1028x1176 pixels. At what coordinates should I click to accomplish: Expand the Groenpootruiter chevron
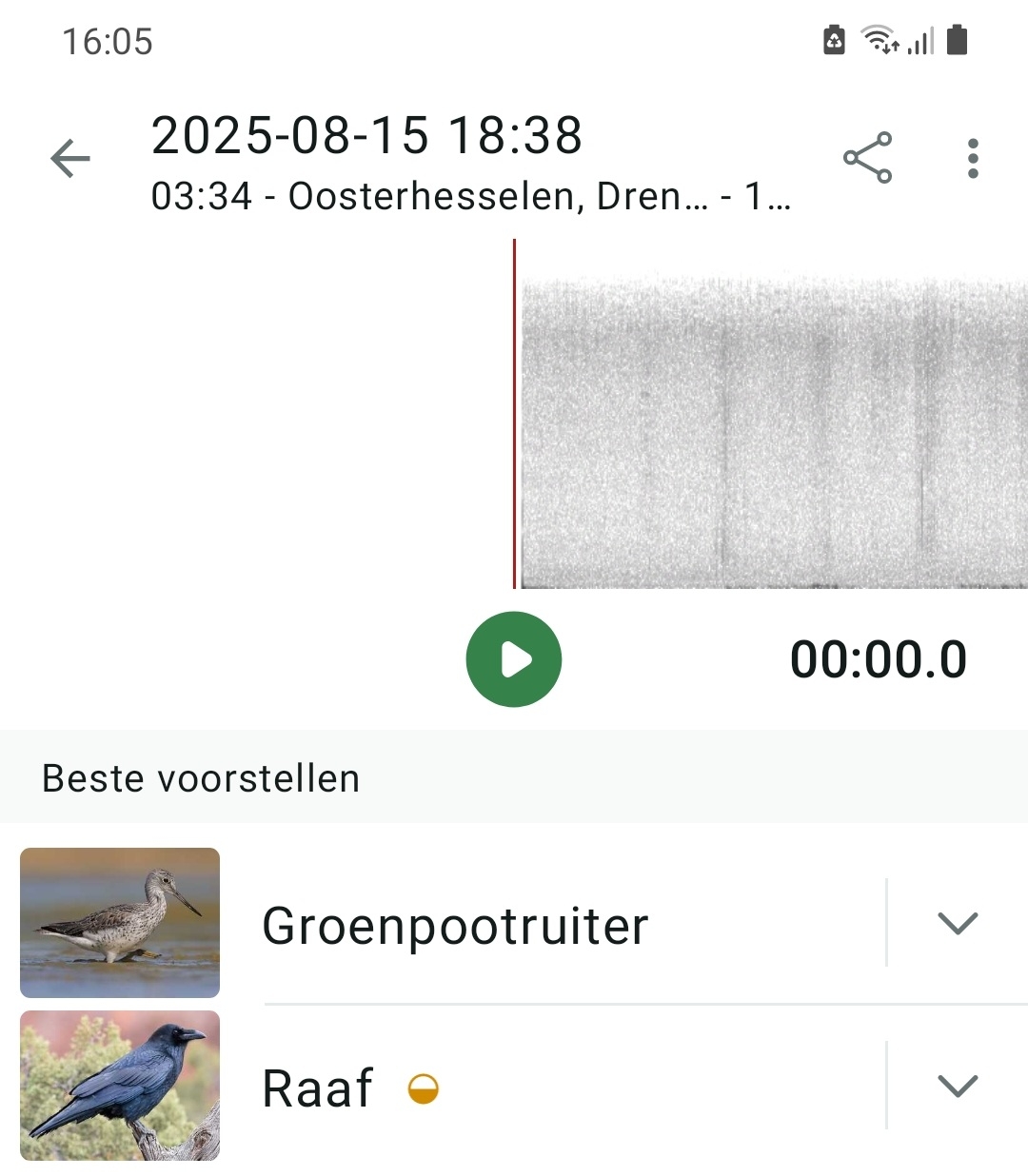957,923
